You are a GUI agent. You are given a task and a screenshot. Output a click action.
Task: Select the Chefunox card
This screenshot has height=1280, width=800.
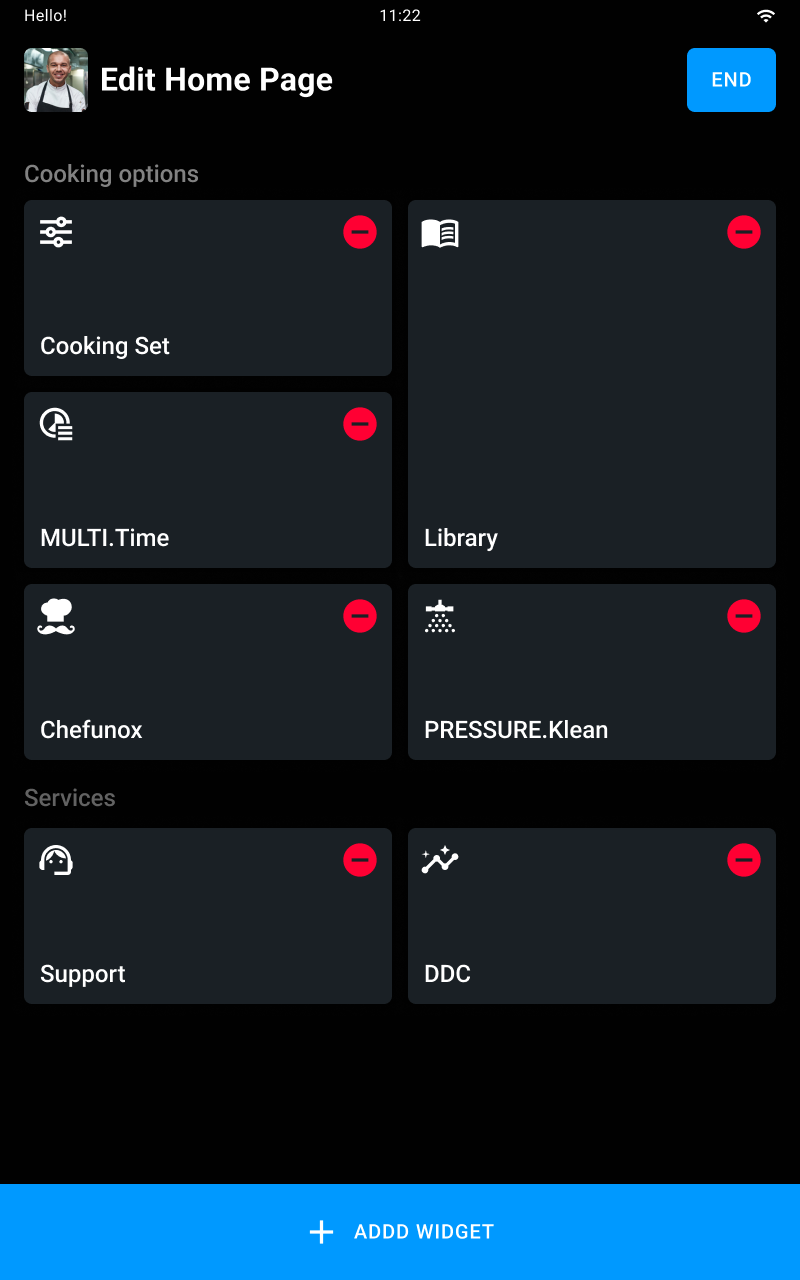(208, 672)
